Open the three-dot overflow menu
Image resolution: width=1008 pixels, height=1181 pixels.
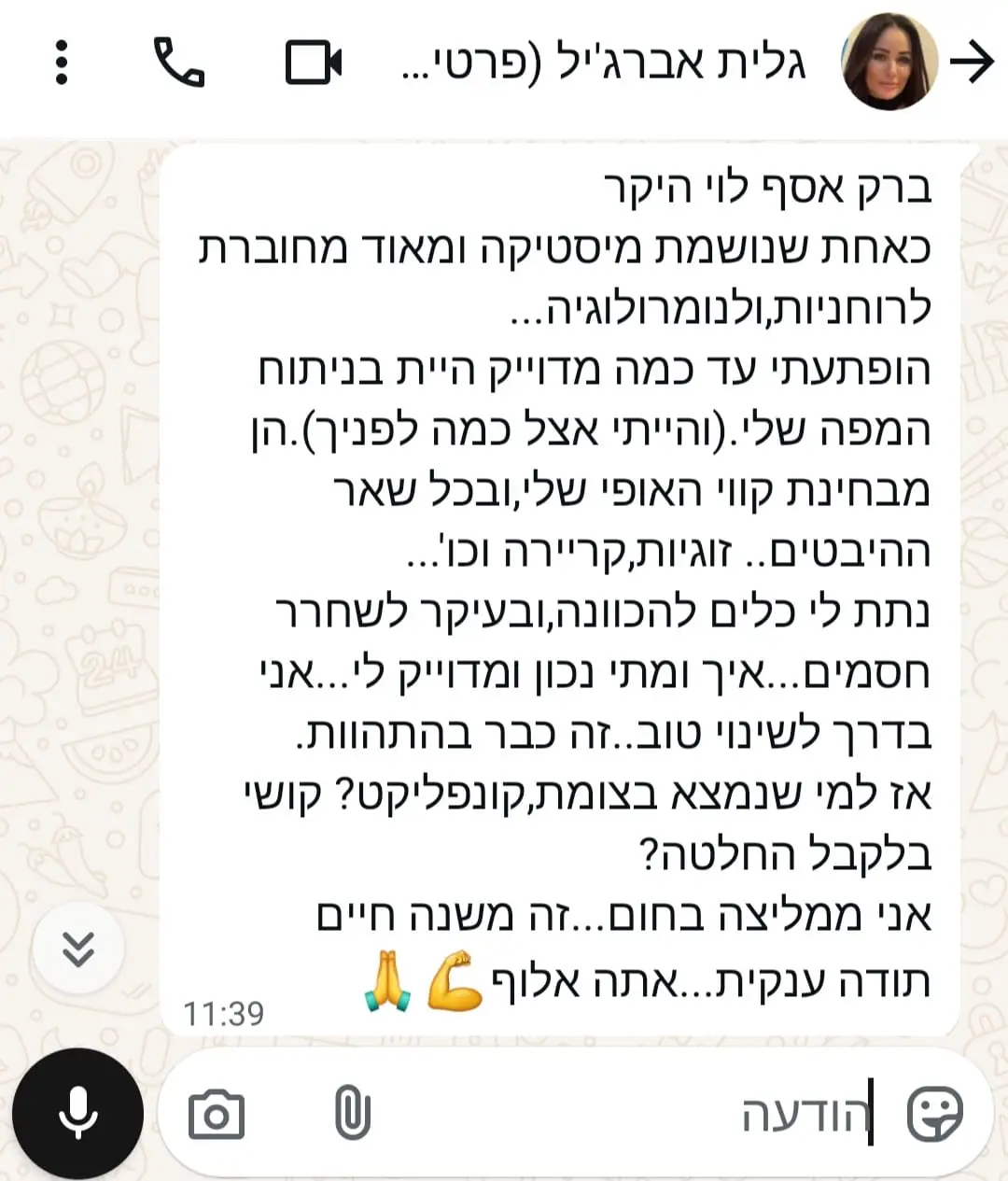pyautogui.click(x=62, y=63)
